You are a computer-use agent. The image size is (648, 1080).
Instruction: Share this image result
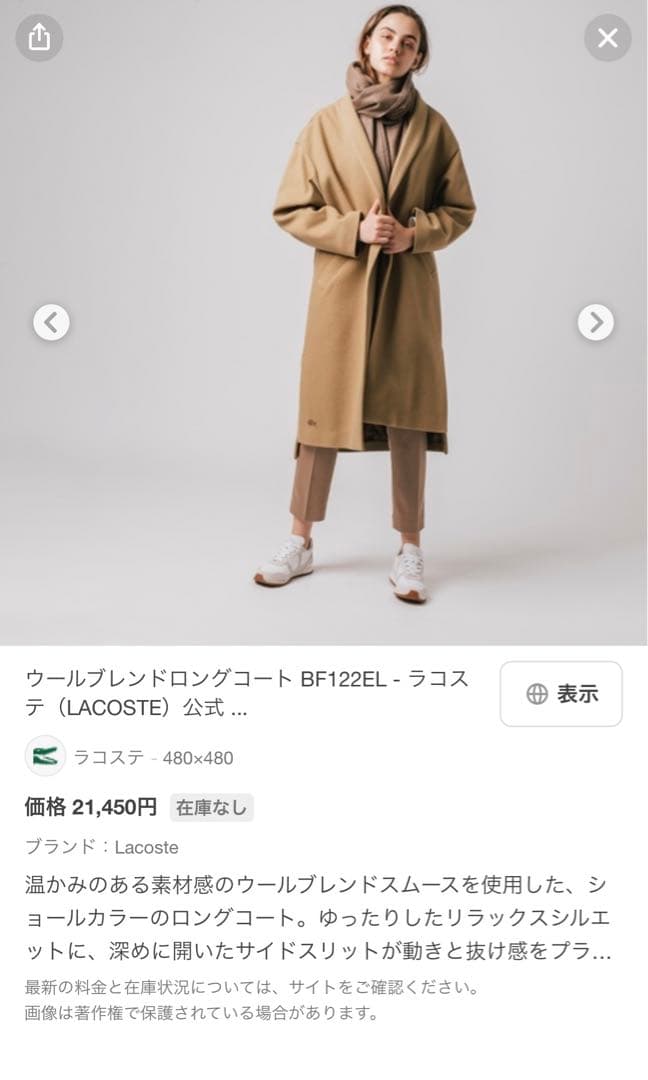[x=39, y=37]
